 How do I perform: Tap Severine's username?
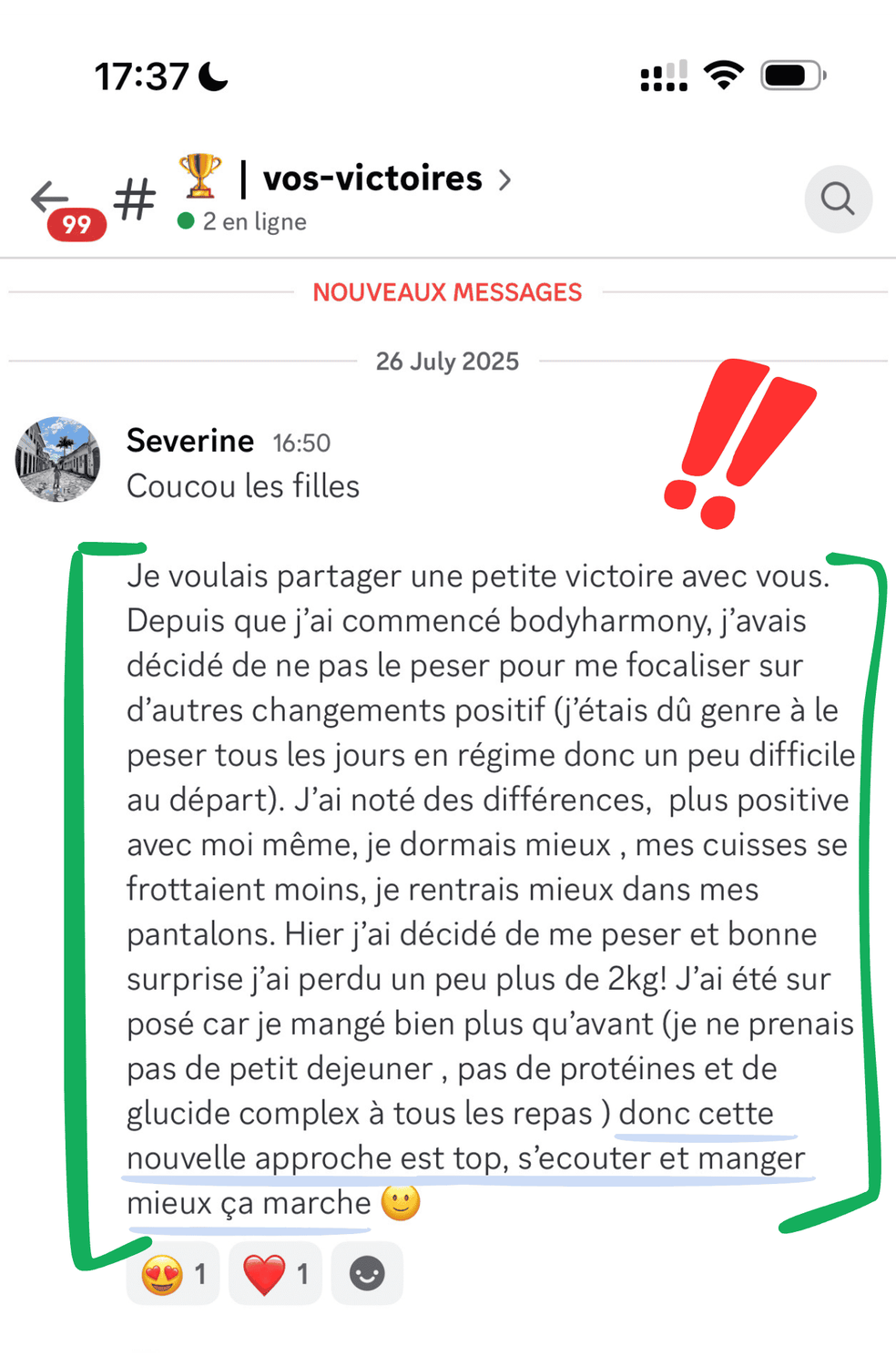pyautogui.click(x=189, y=441)
